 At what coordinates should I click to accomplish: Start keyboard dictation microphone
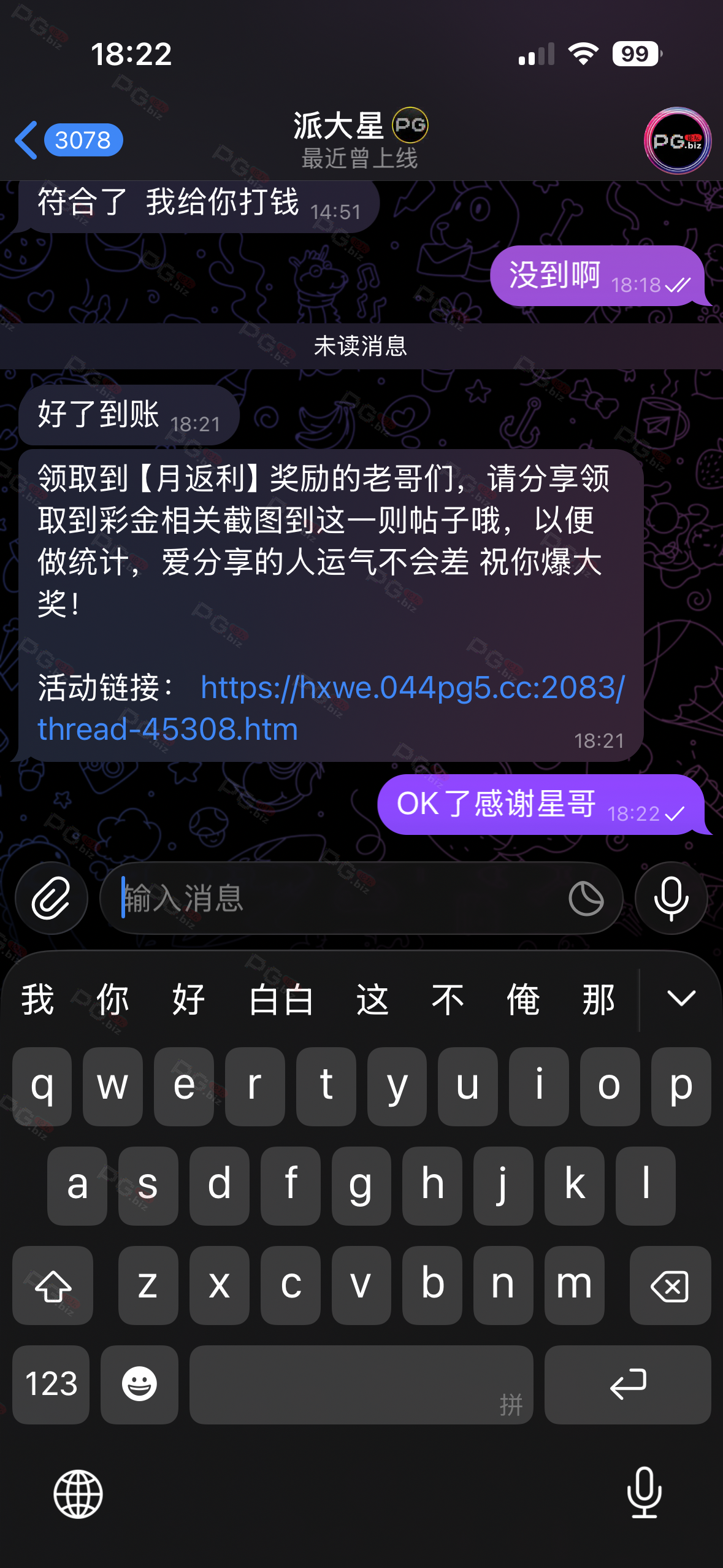(x=644, y=1493)
